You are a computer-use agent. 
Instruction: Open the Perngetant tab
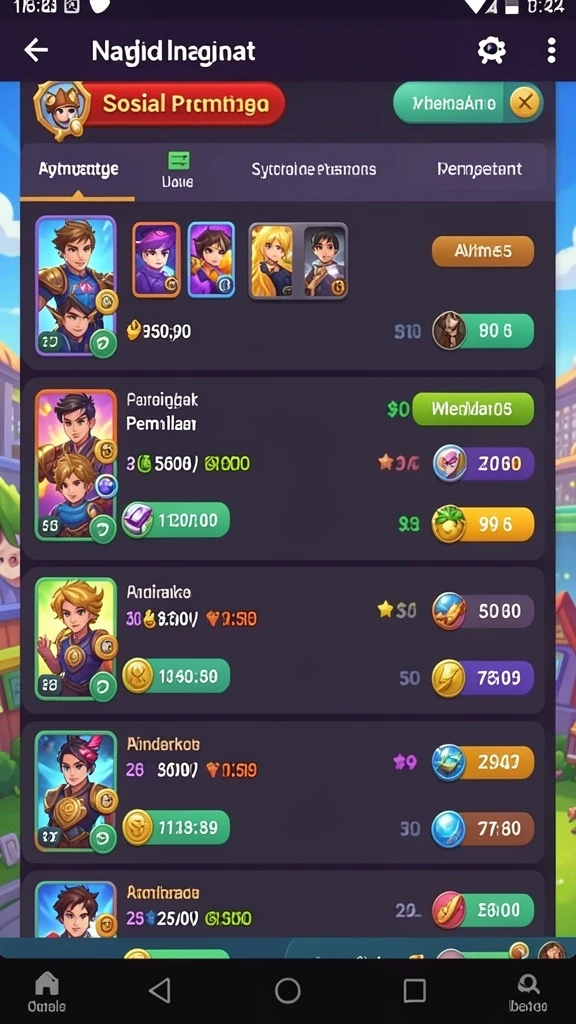(479, 169)
